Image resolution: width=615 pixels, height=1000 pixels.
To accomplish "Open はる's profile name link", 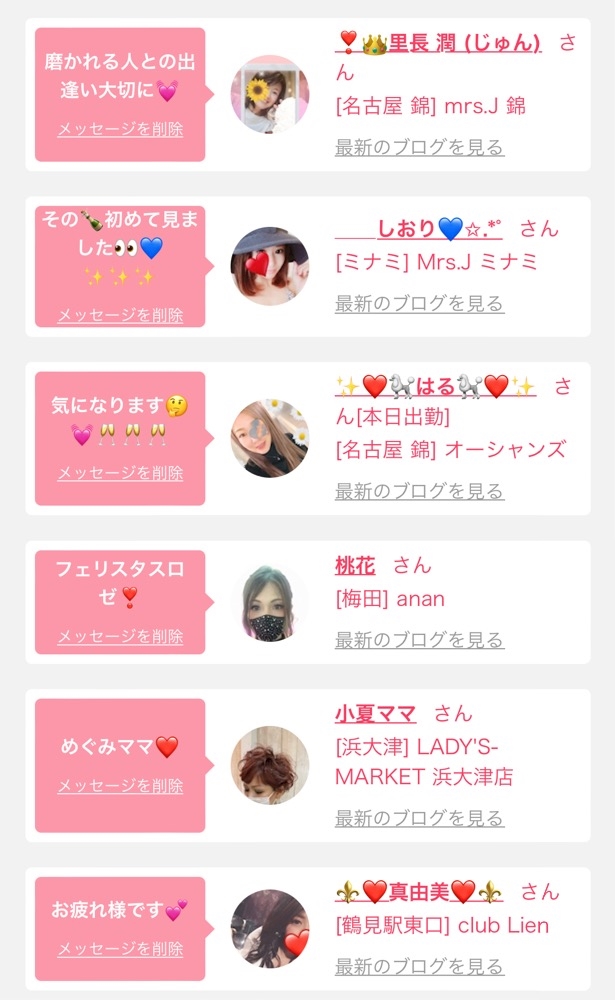I will coord(435,386).
